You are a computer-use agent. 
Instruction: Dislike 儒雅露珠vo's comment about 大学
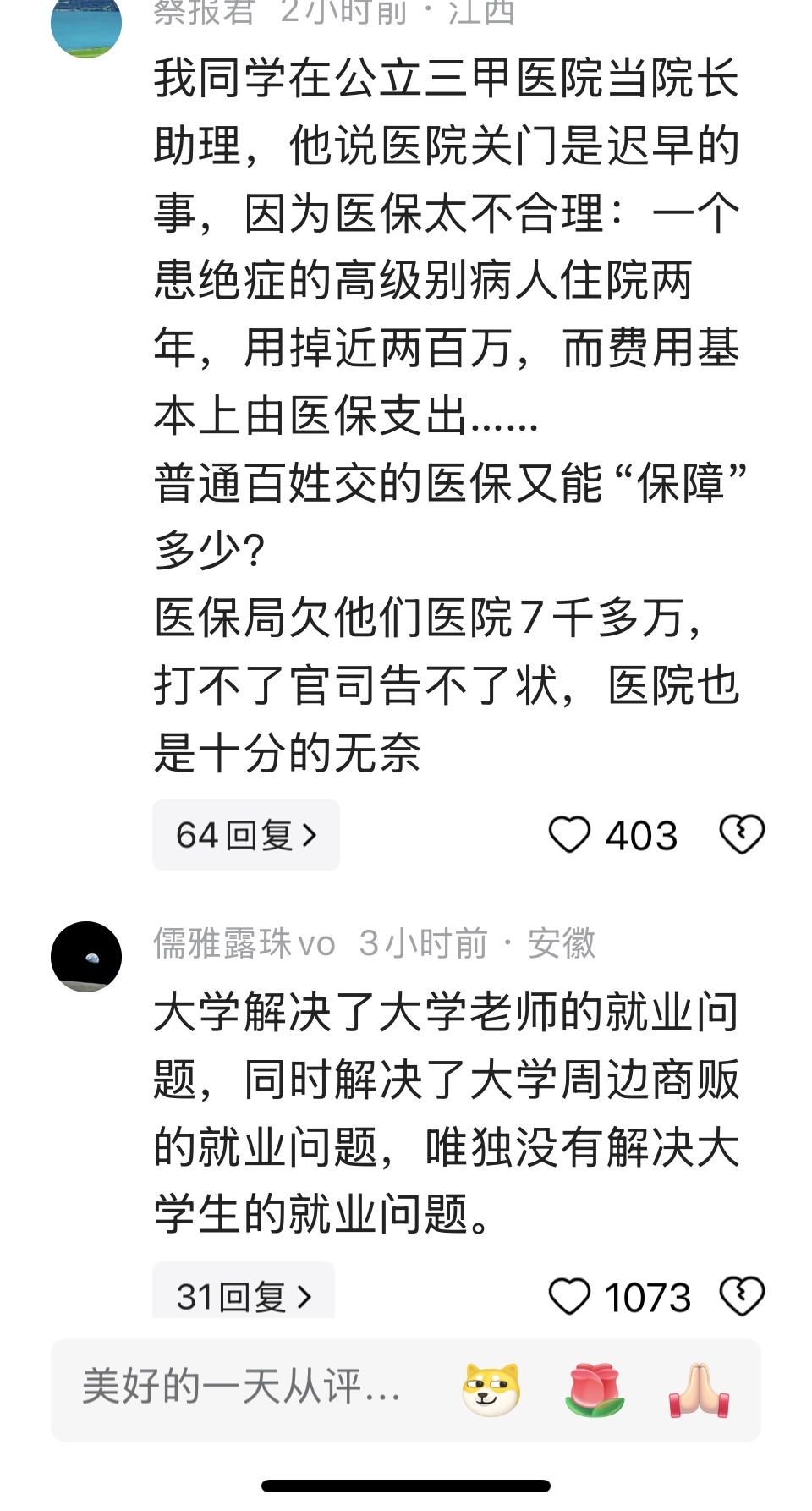(742, 1296)
